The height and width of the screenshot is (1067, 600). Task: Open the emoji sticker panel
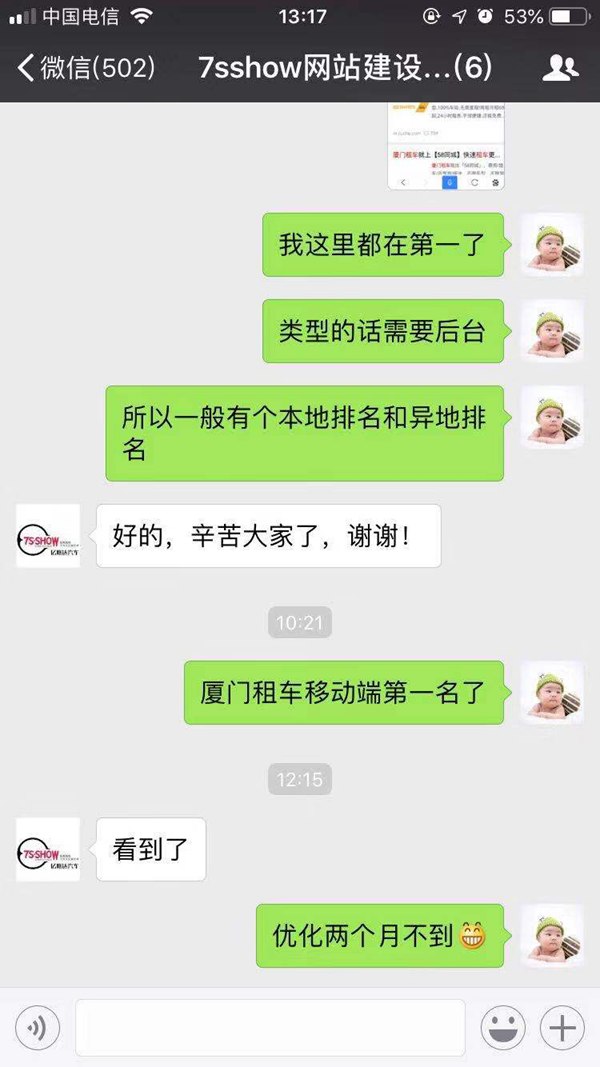point(503,1027)
